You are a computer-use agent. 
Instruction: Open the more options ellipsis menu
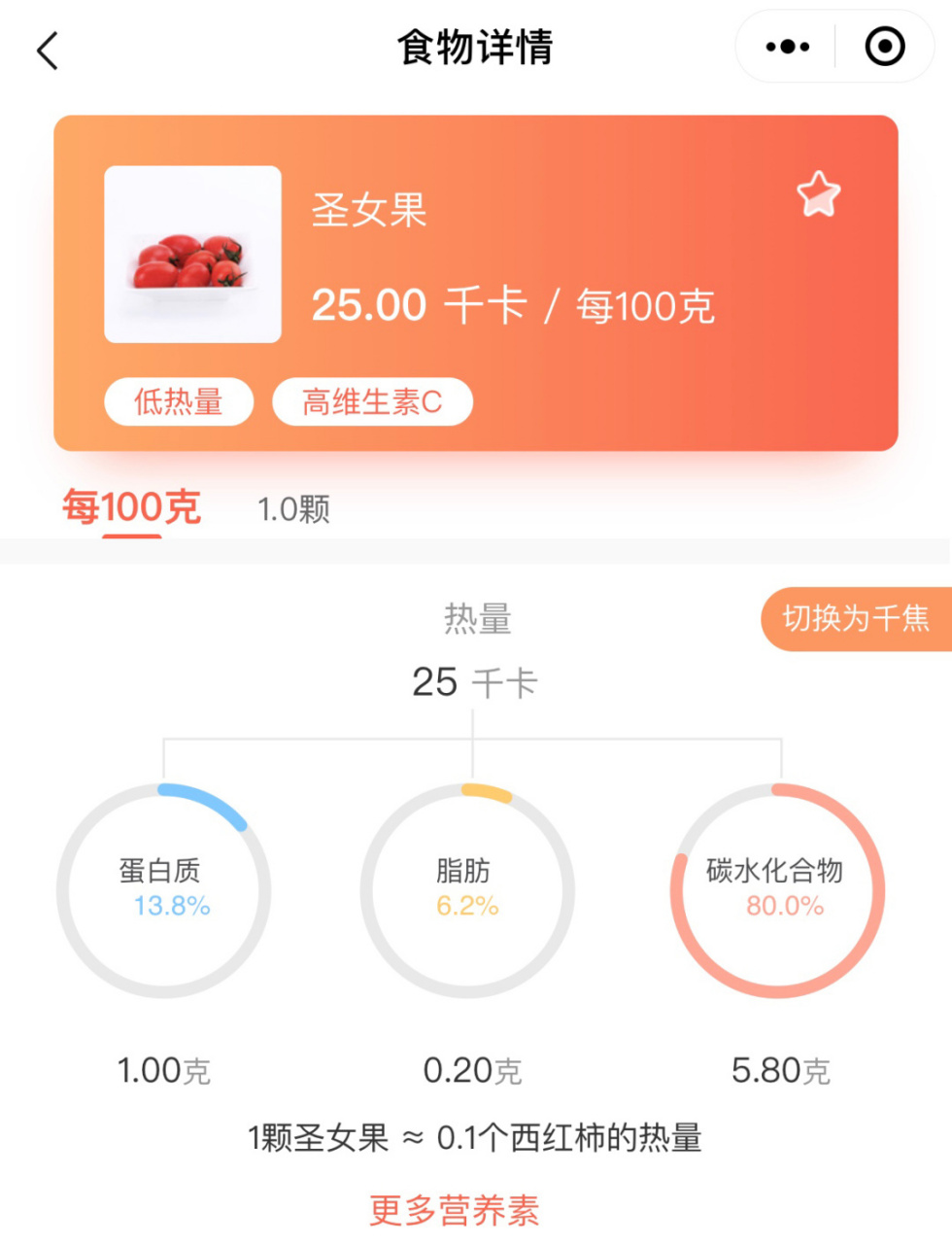pos(787,46)
